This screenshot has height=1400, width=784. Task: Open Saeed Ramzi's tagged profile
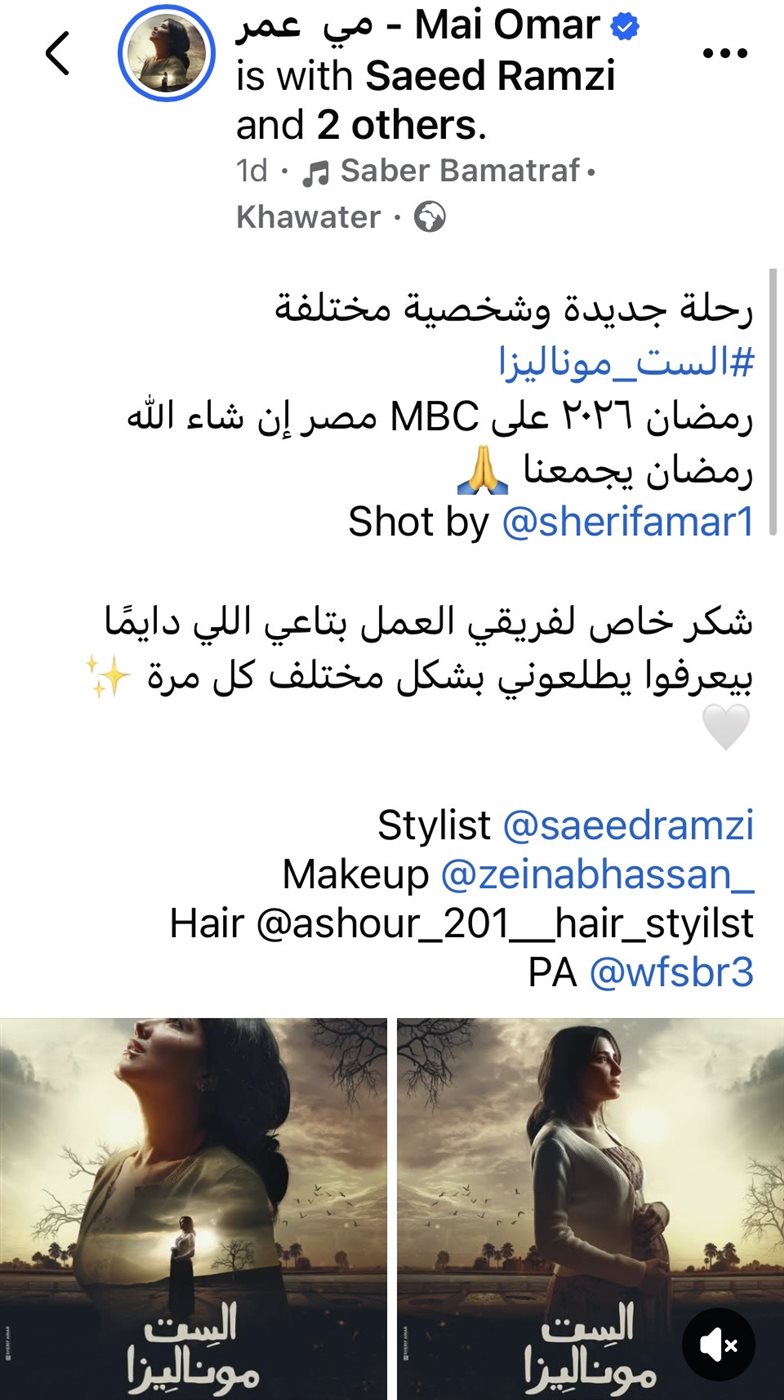490,77
